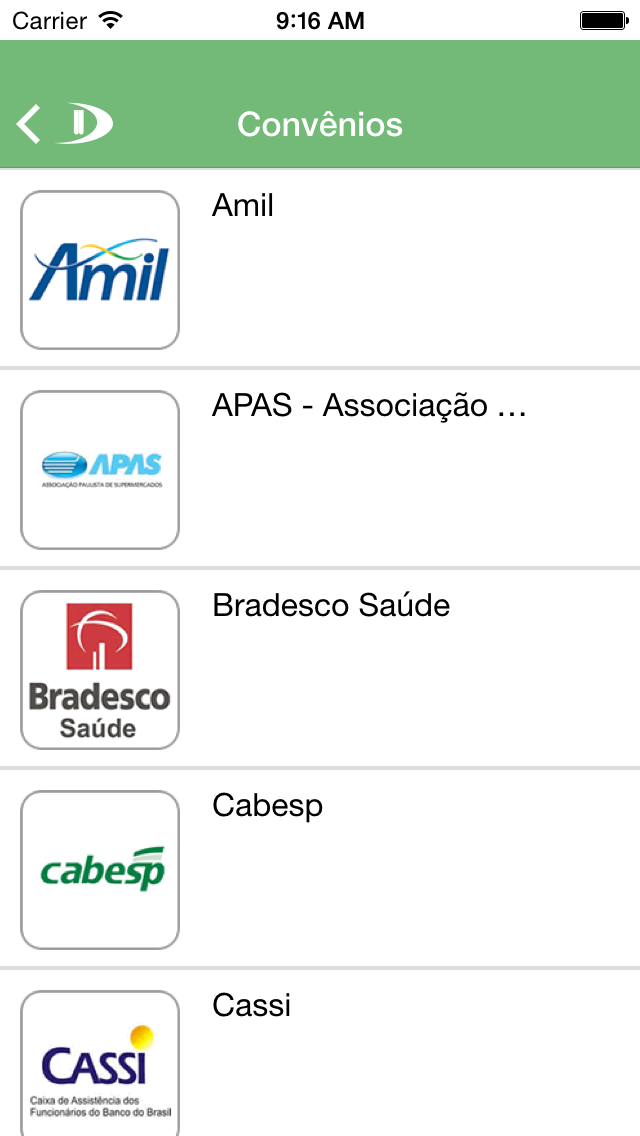Go back using the header arrow
The image size is (640, 1136).
coord(29,124)
